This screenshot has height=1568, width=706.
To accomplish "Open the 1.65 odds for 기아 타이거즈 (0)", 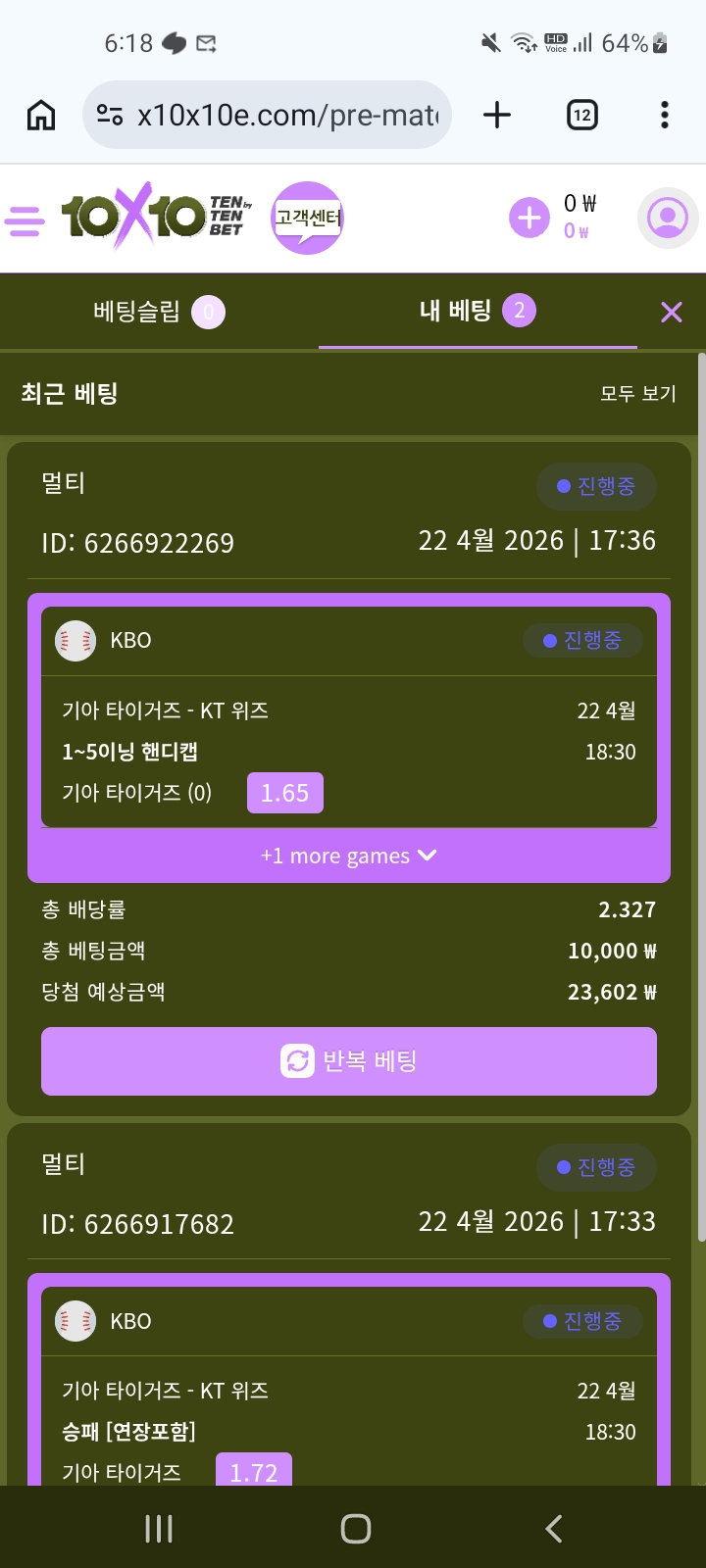I will [x=284, y=793].
